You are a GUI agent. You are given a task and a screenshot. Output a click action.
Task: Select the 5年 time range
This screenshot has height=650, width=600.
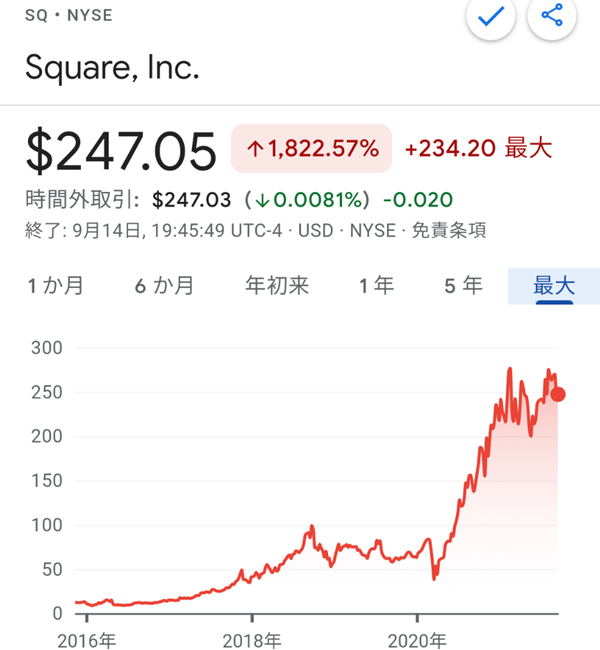pyautogui.click(x=463, y=286)
